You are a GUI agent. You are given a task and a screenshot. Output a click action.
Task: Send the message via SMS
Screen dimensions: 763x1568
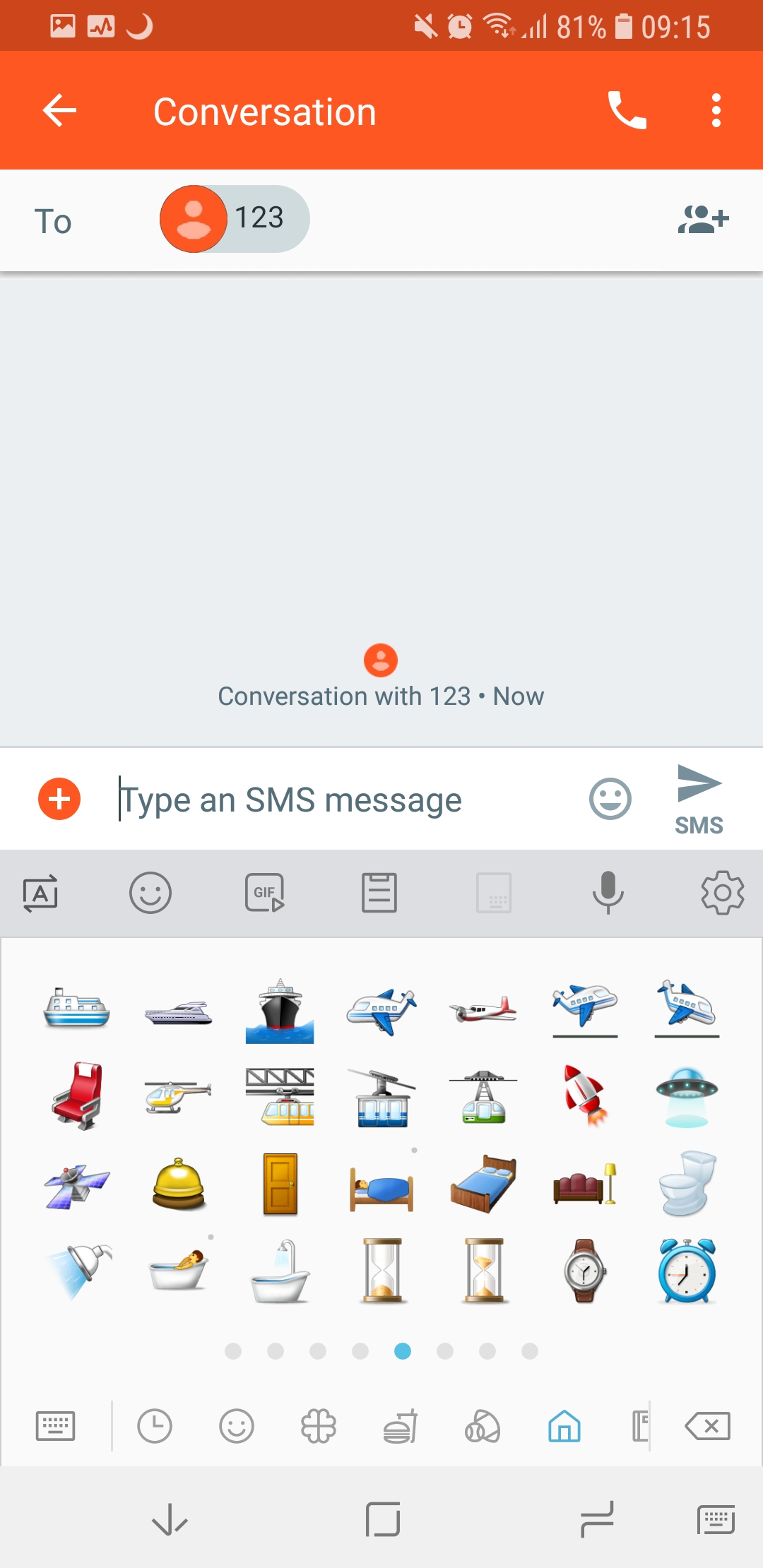699,800
